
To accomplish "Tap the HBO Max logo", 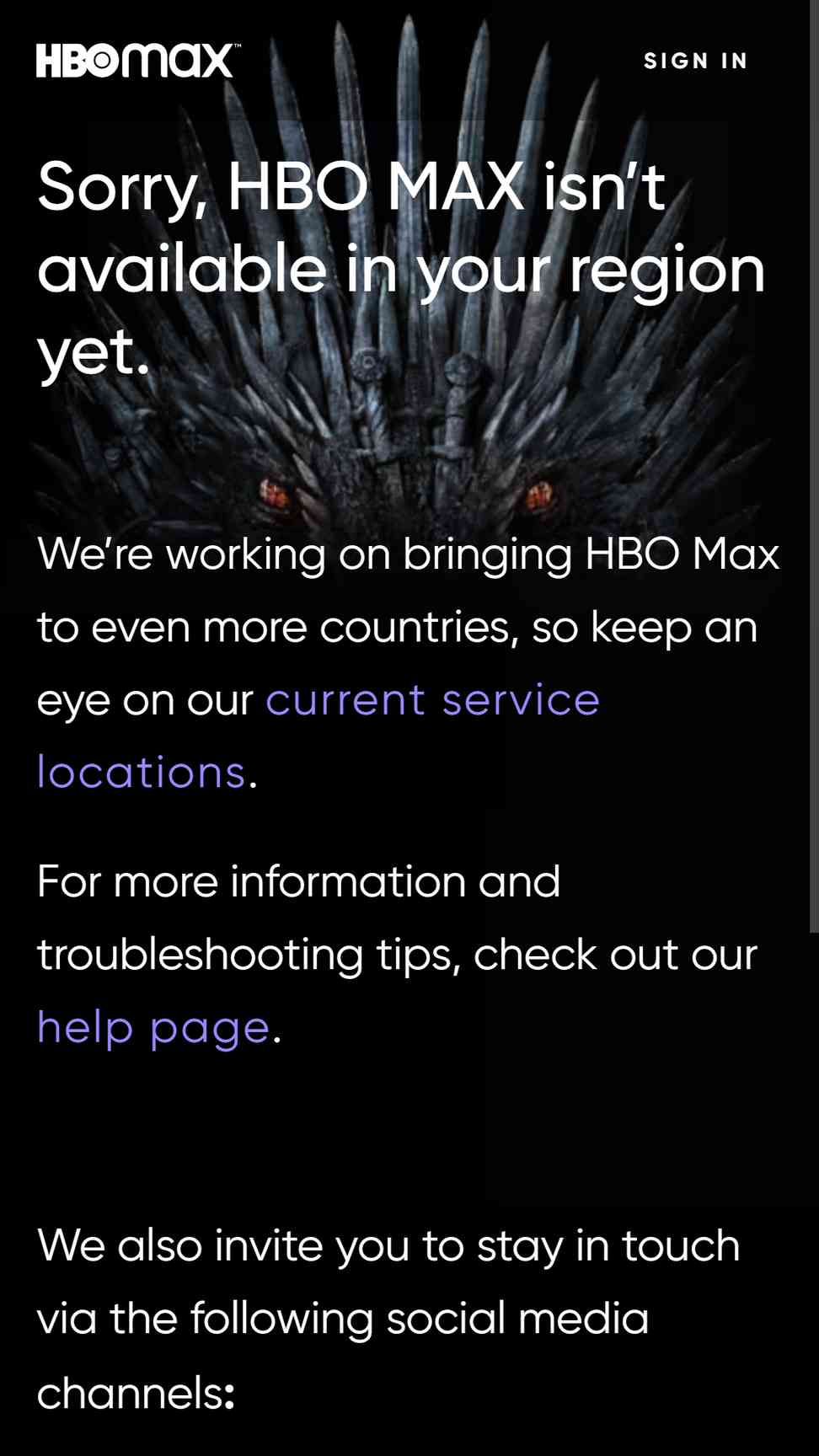I will pyautogui.click(x=138, y=61).
